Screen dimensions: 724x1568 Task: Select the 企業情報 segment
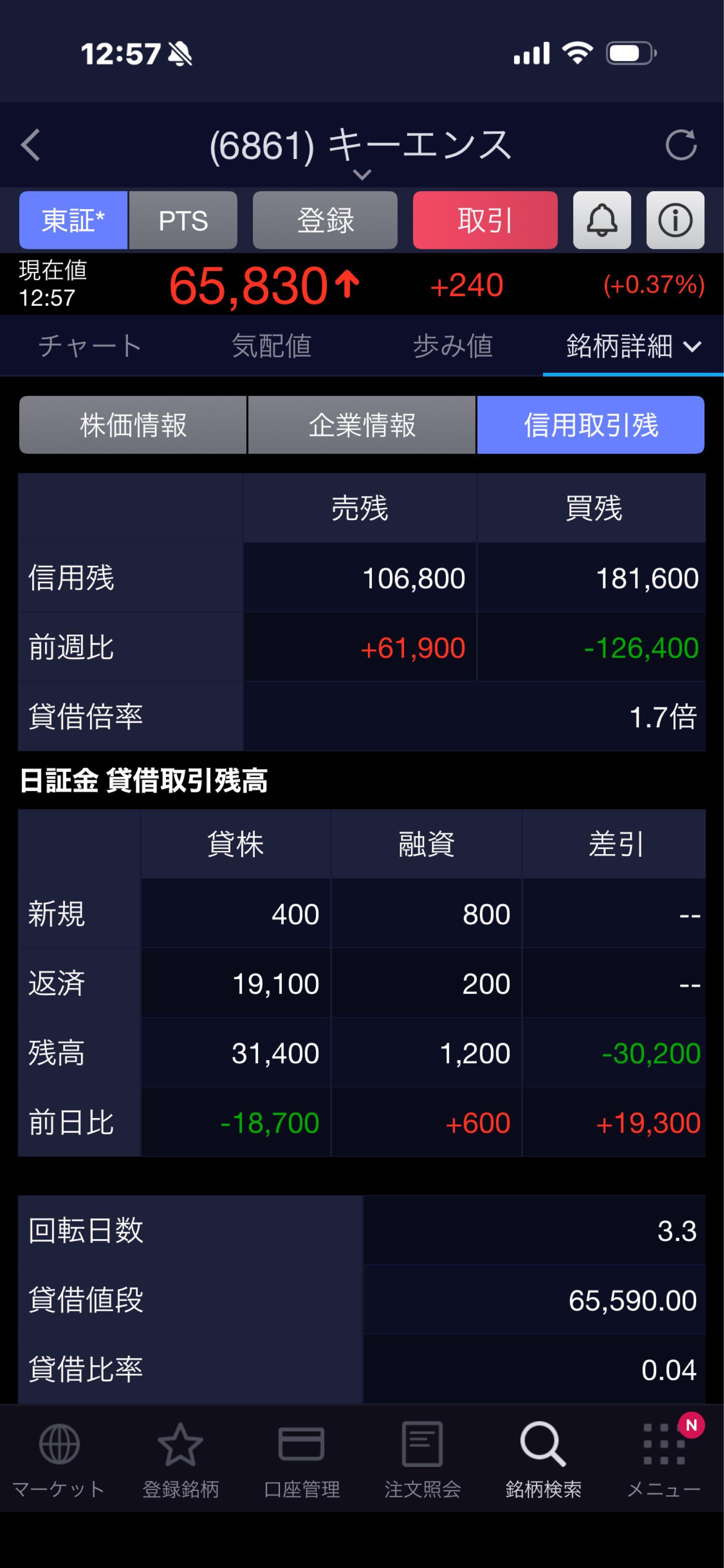(x=362, y=425)
